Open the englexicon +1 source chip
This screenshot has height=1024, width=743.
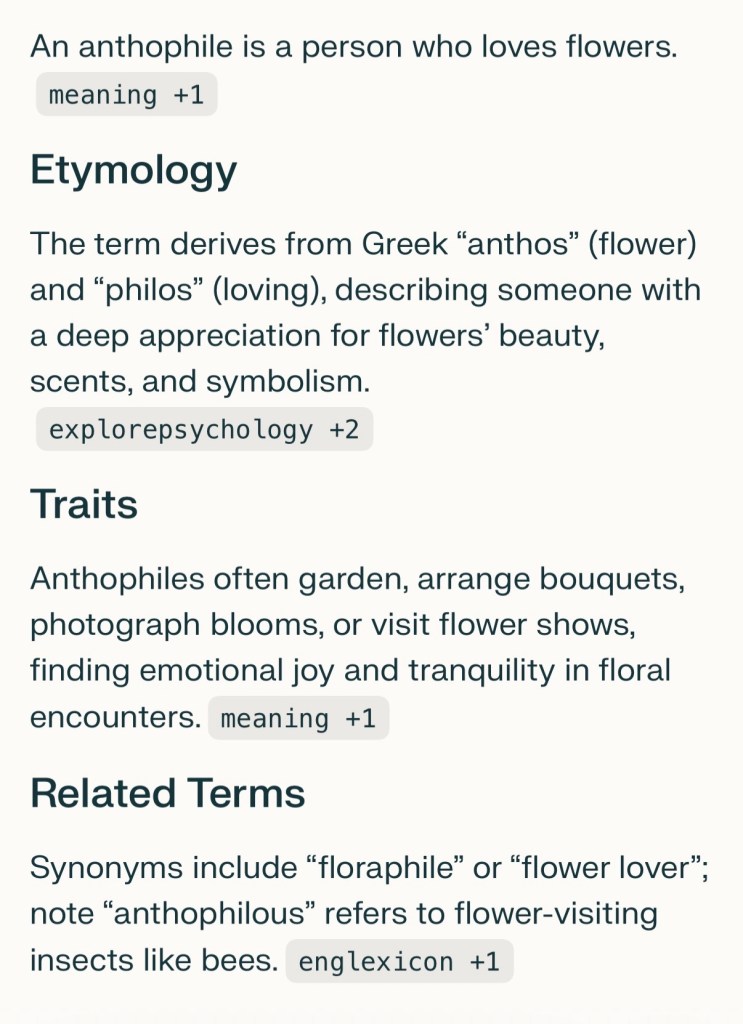tap(399, 962)
